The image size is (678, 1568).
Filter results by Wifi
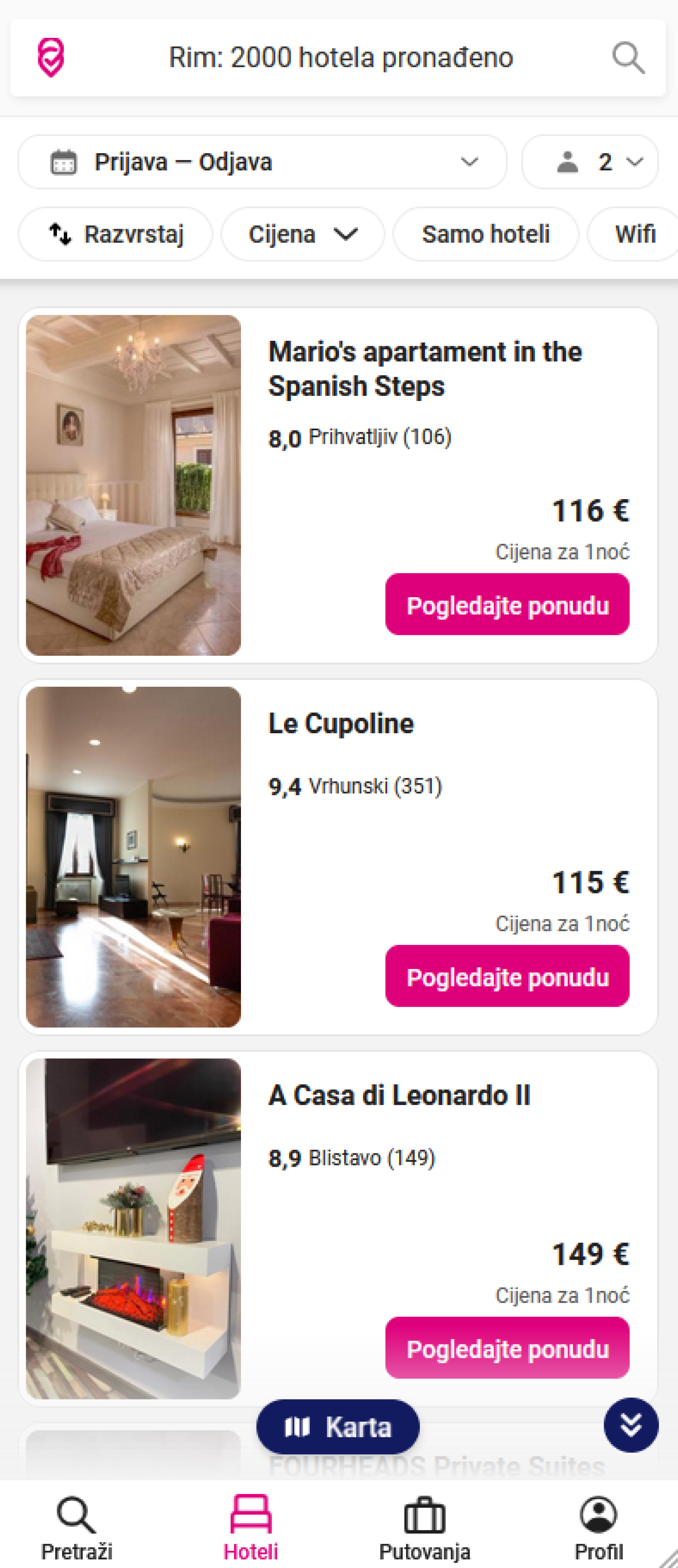tap(634, 234)
